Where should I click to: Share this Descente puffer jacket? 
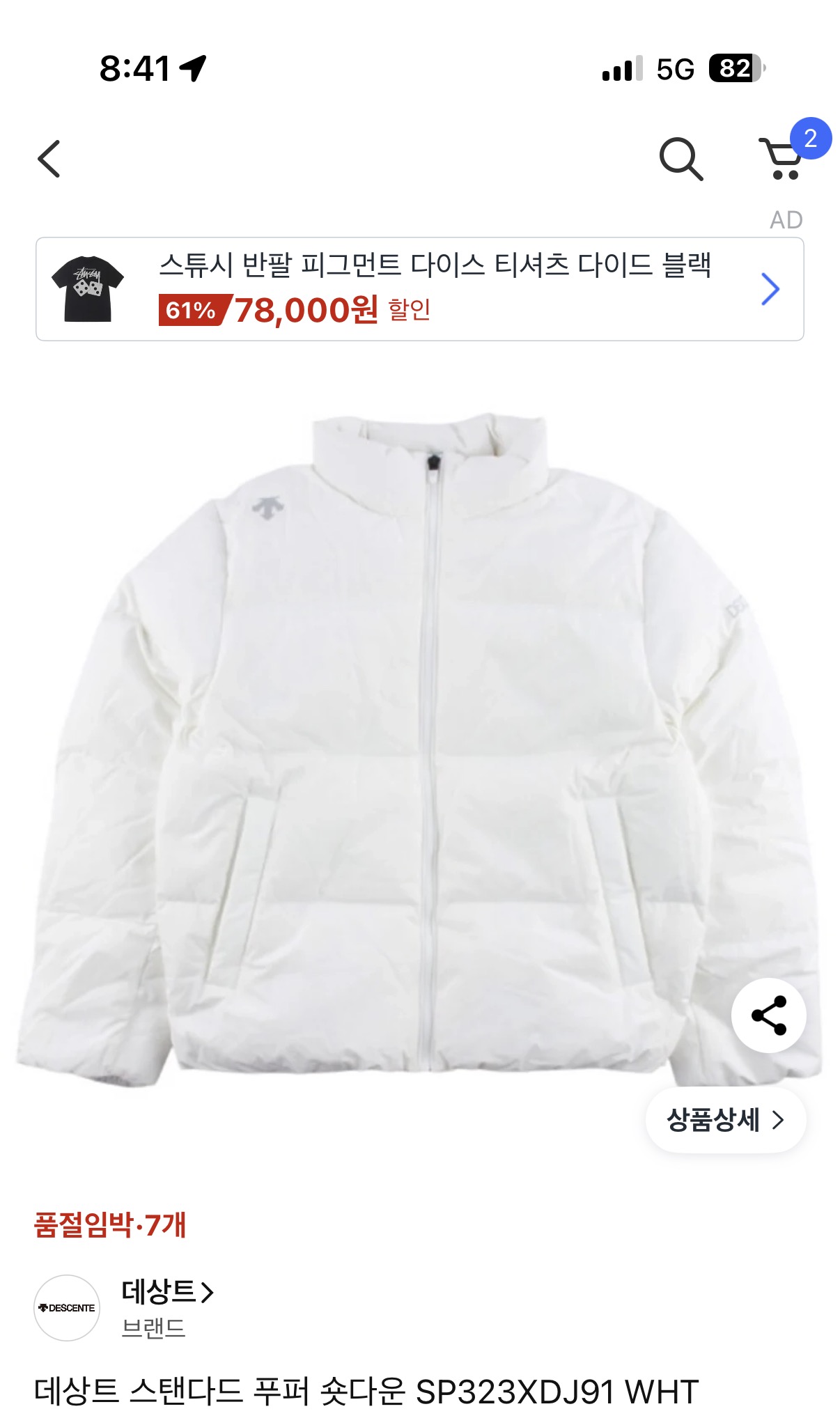click(768, 1015)
